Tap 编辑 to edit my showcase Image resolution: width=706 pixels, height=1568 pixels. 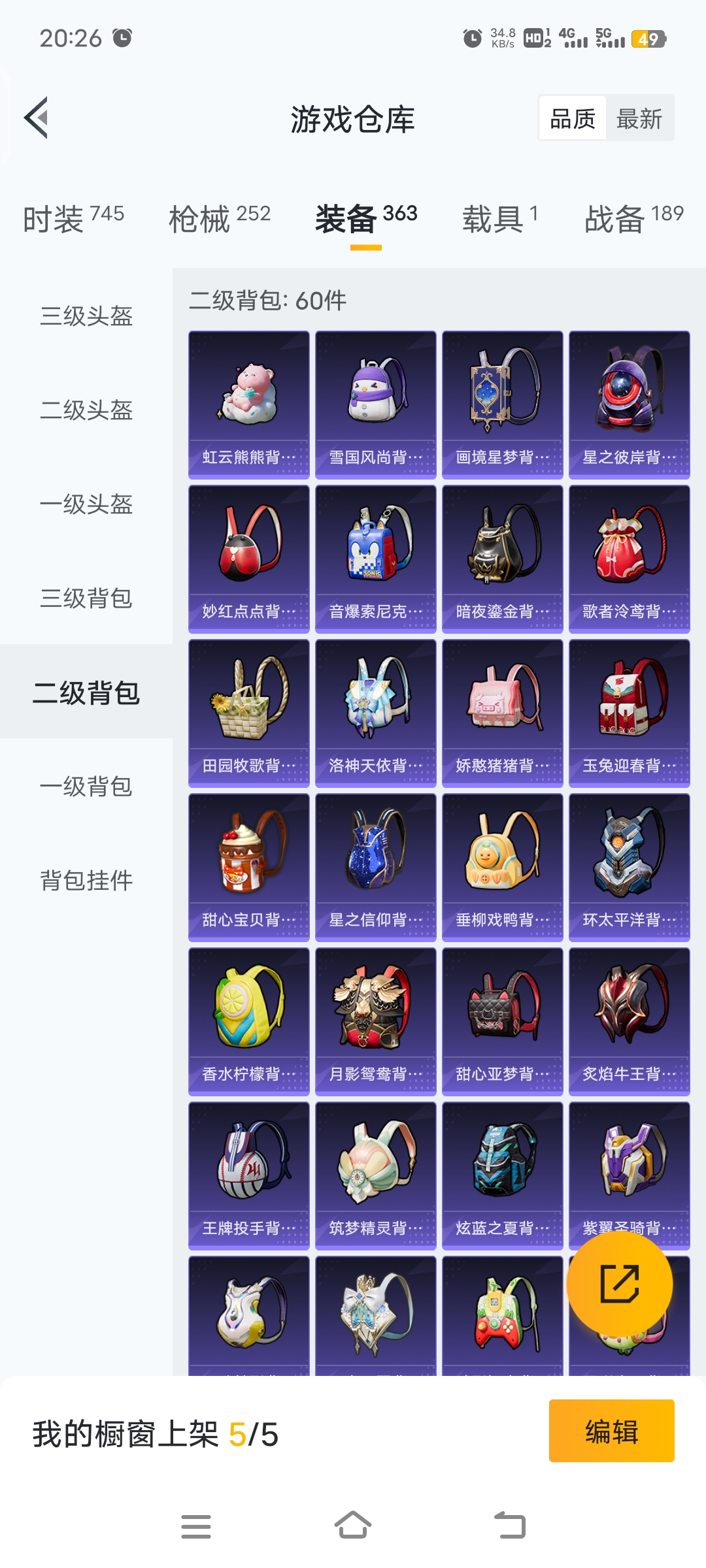pos(611,1431)
